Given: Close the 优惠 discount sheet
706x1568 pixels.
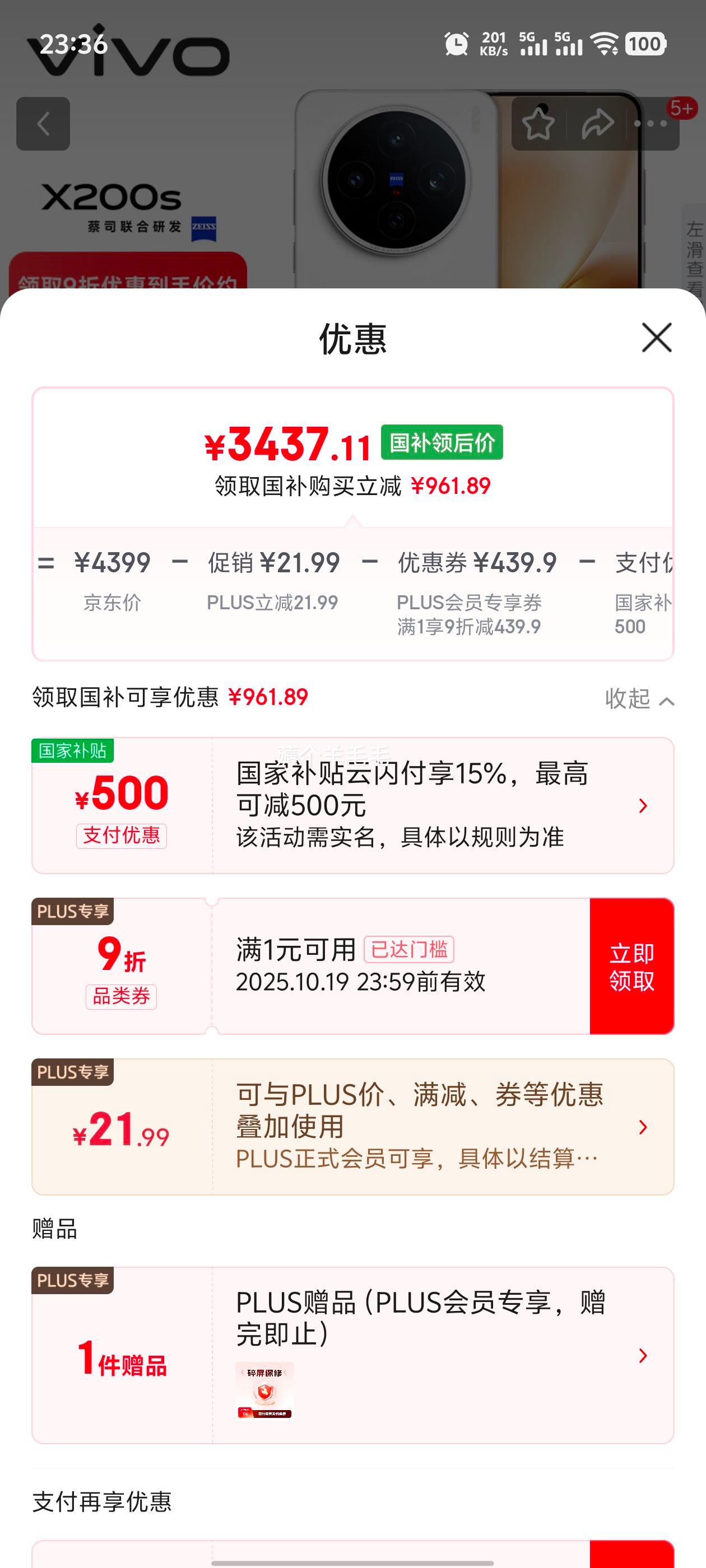Looking at the screenshot, I should (657, 338).
